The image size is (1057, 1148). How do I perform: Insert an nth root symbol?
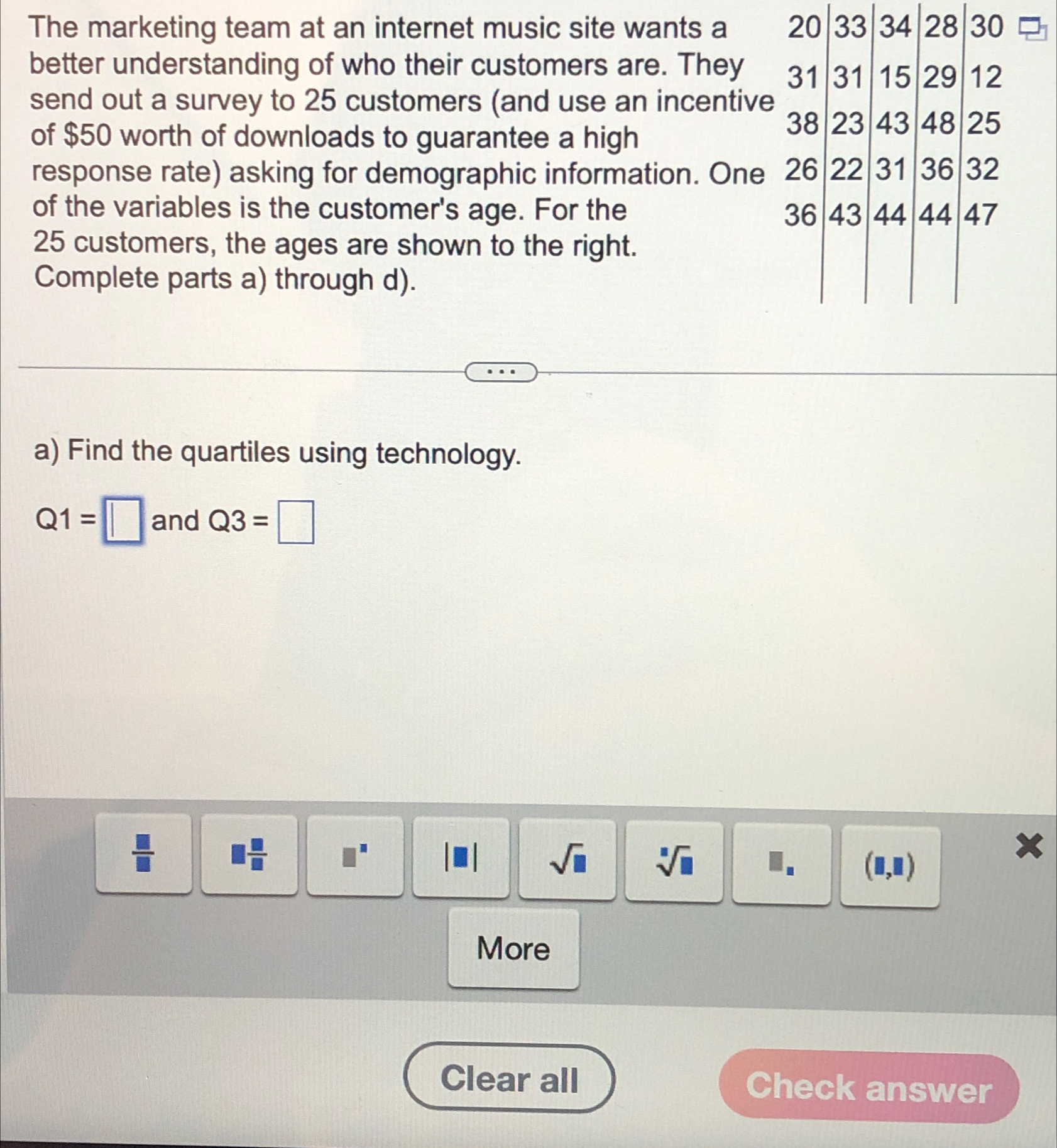click(x=674, y=861)
